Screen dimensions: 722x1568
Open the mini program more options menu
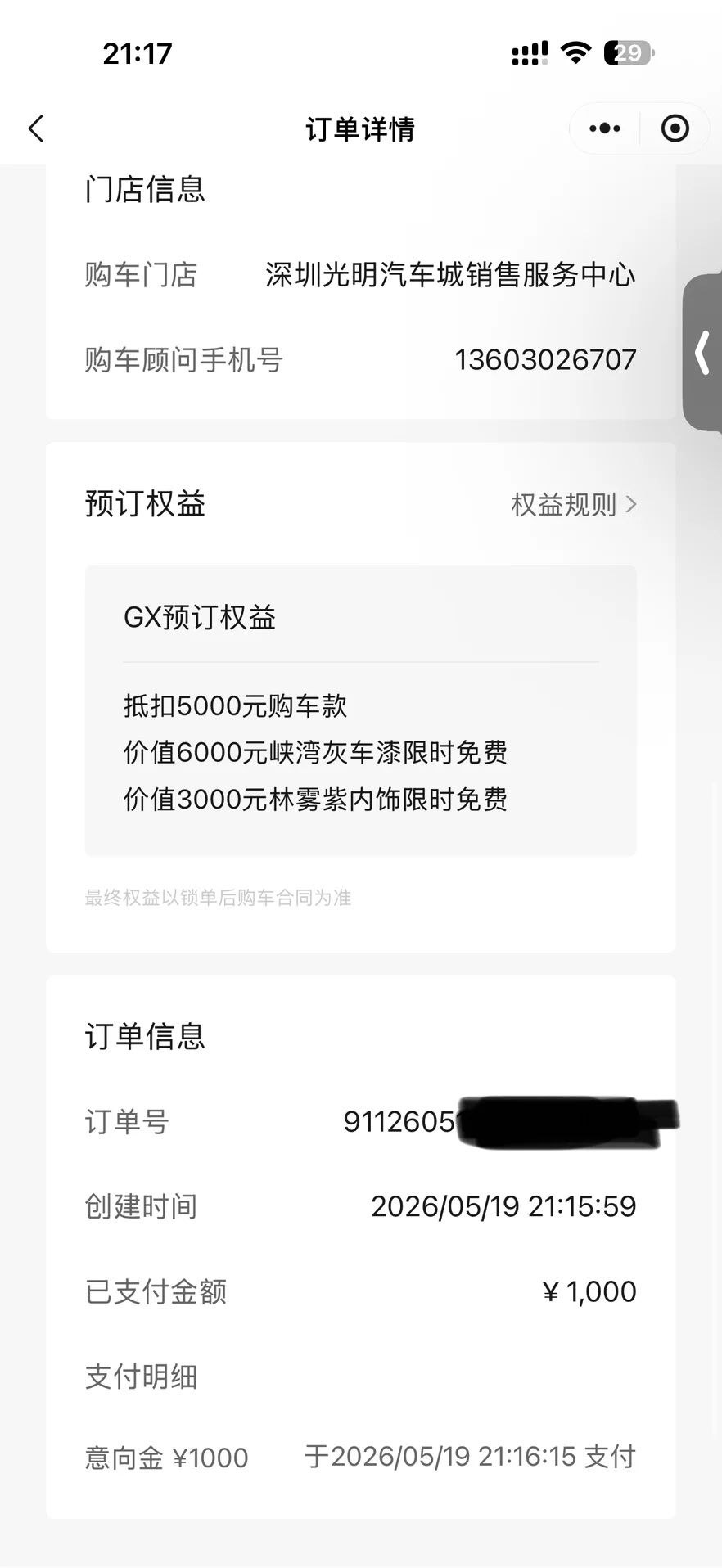(x=605, y=128)
